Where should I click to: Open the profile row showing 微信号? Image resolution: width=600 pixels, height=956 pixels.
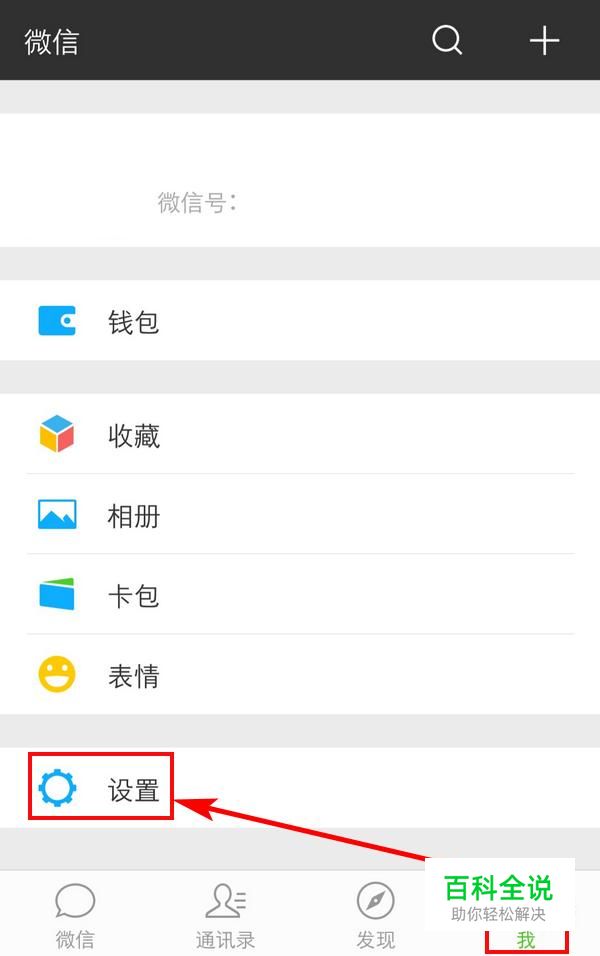[300, 180]
